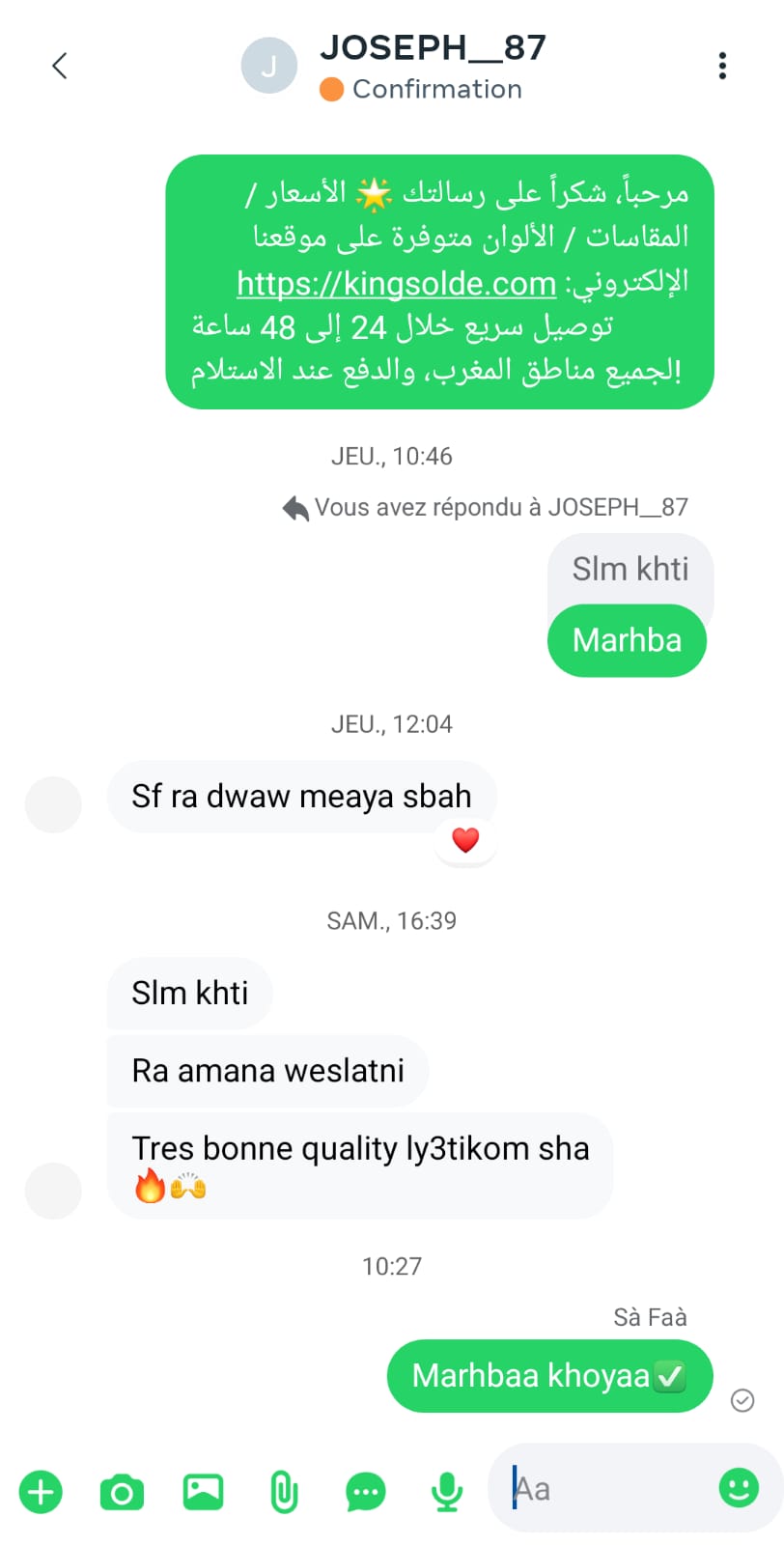
Task: Open JOSEPH__87 contact profile header
Action: 432,66
